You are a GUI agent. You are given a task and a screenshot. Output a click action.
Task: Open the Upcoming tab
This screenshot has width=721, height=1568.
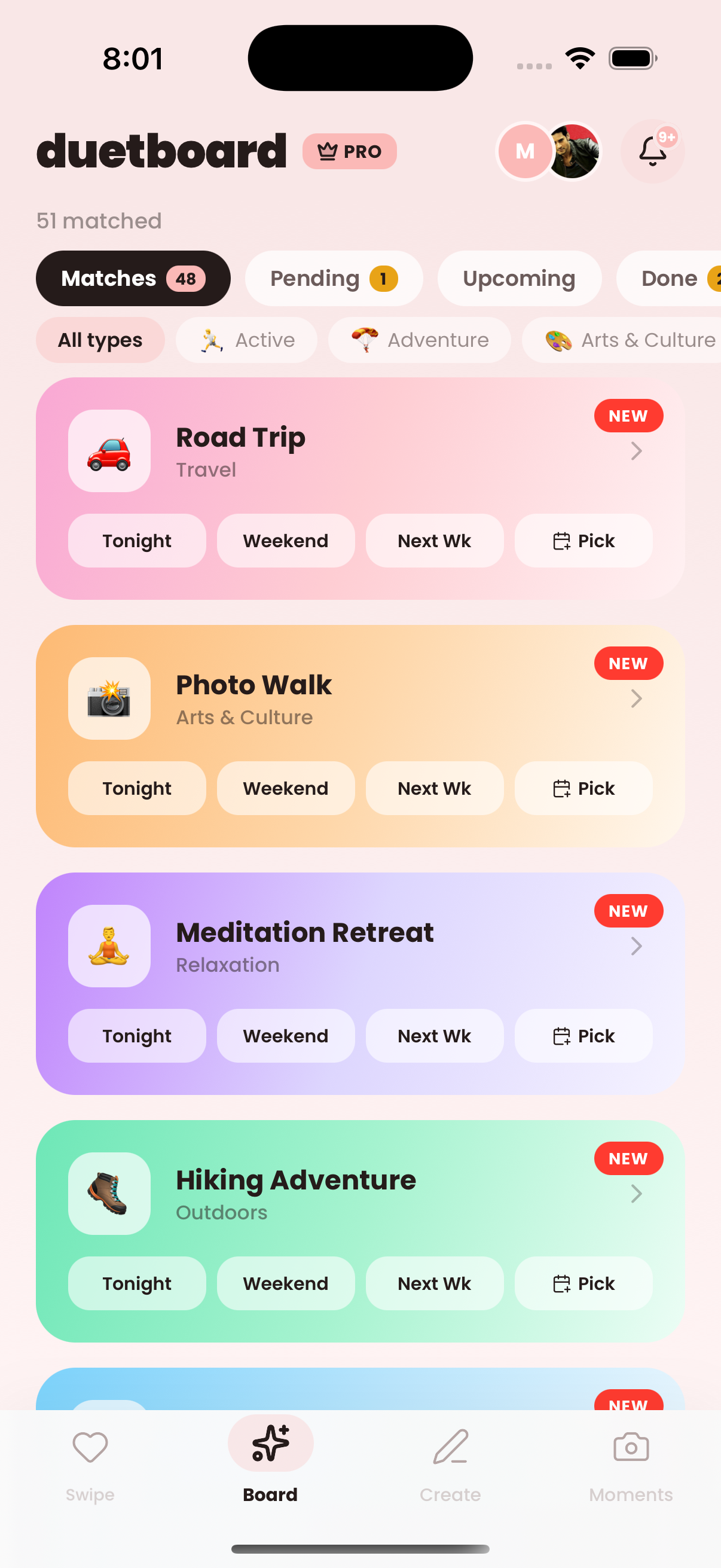[518, 278]
